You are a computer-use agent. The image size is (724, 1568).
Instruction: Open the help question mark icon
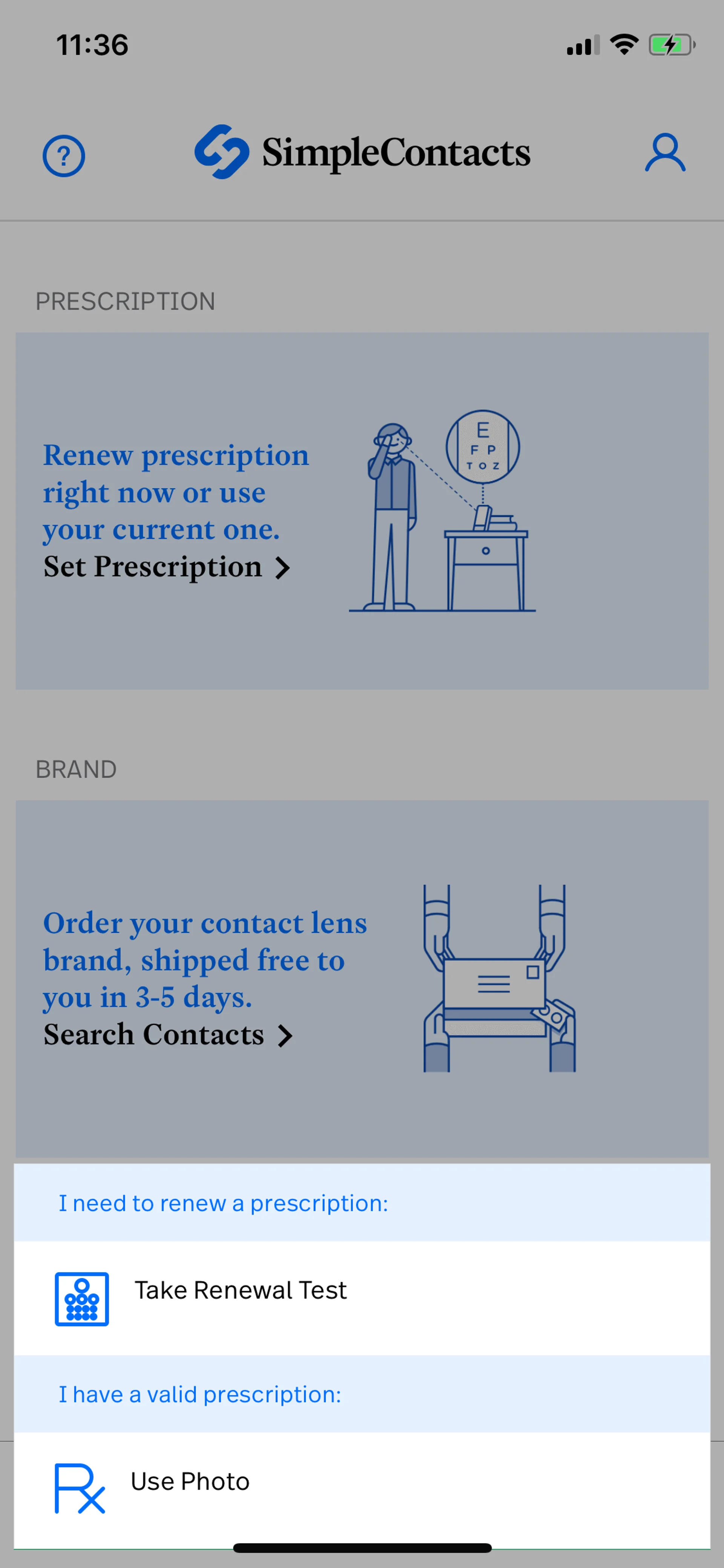pyautogui.click(x=63, y=156)
